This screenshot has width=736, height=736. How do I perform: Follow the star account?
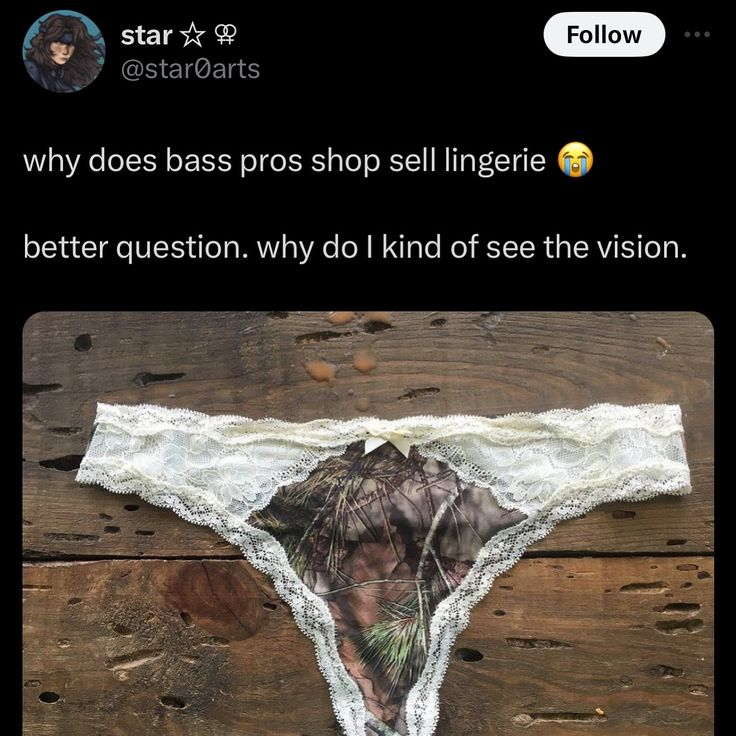(603, 35)
